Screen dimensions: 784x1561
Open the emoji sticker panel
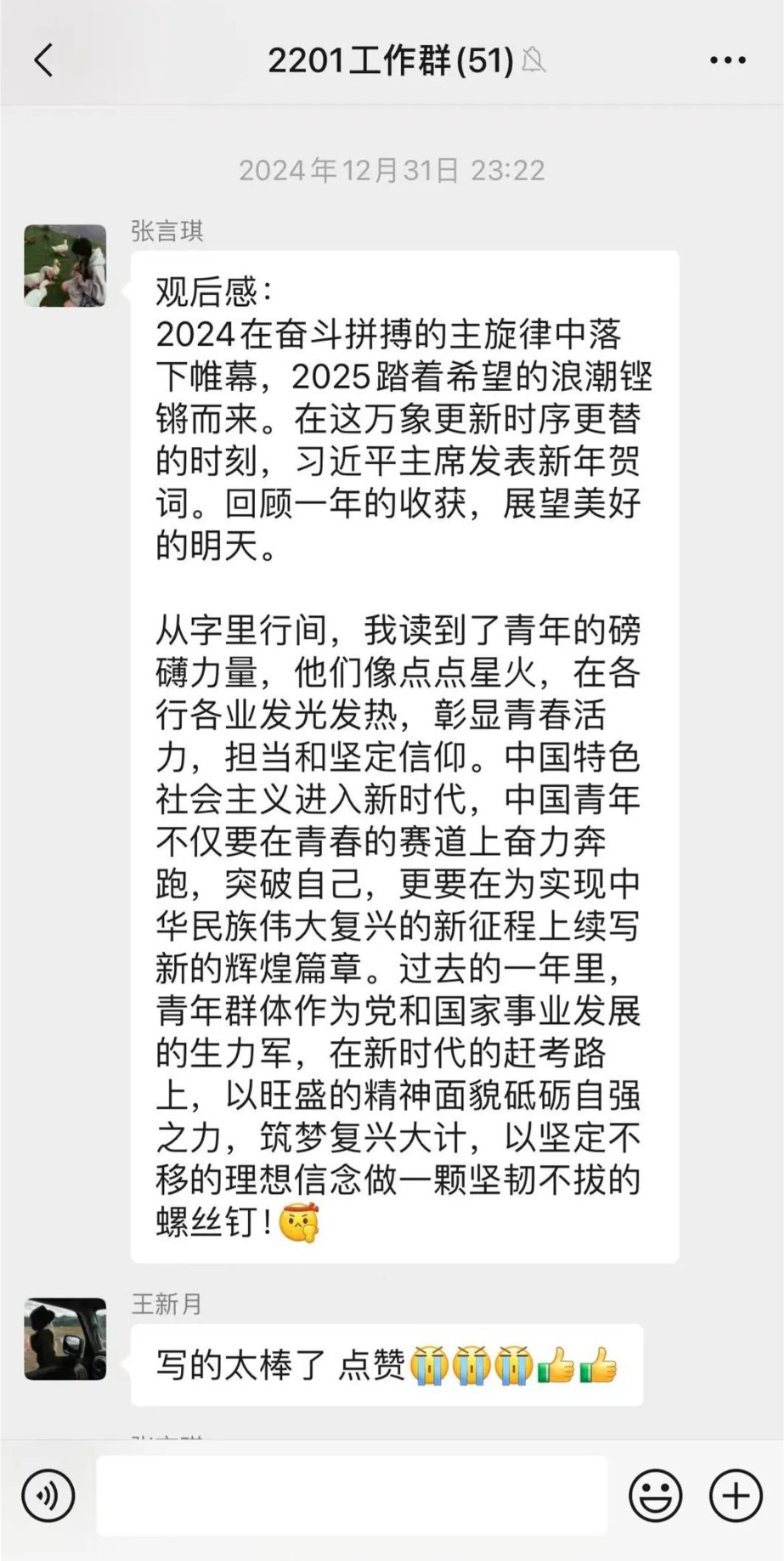tap(655, 1496)
